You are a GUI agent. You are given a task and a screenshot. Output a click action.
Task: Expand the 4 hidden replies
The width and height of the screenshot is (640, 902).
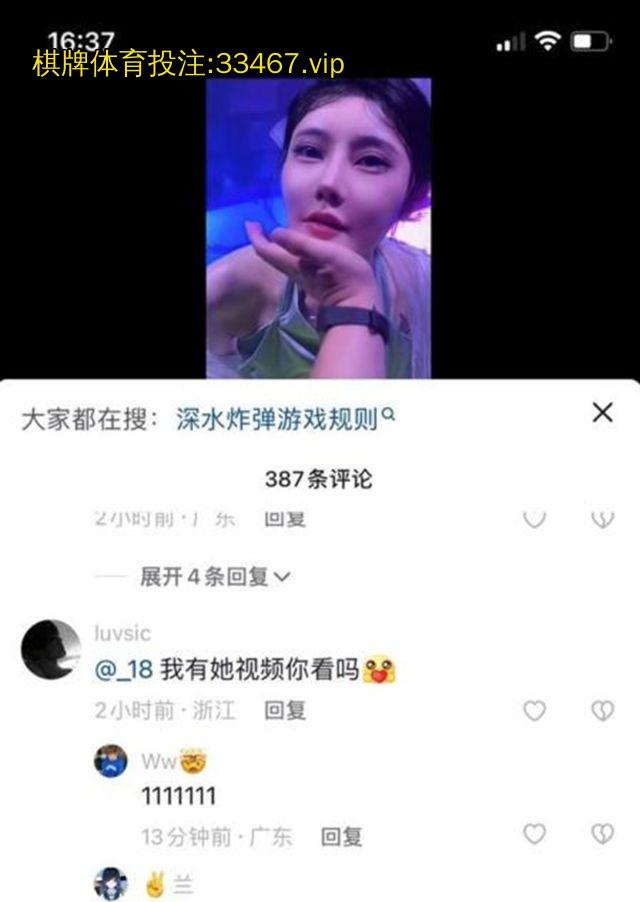tap(215, 577)
